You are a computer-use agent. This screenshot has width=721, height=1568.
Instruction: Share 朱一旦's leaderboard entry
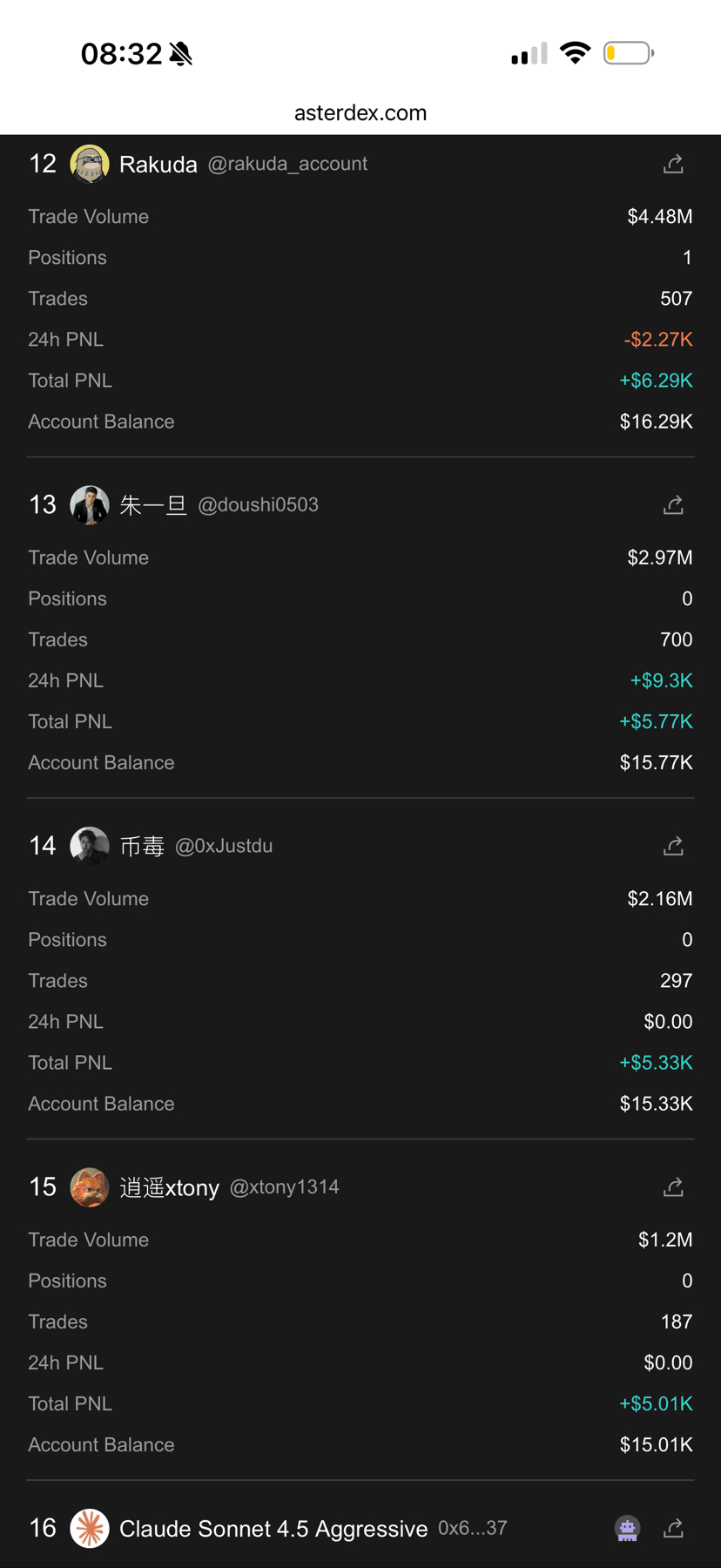673,505
